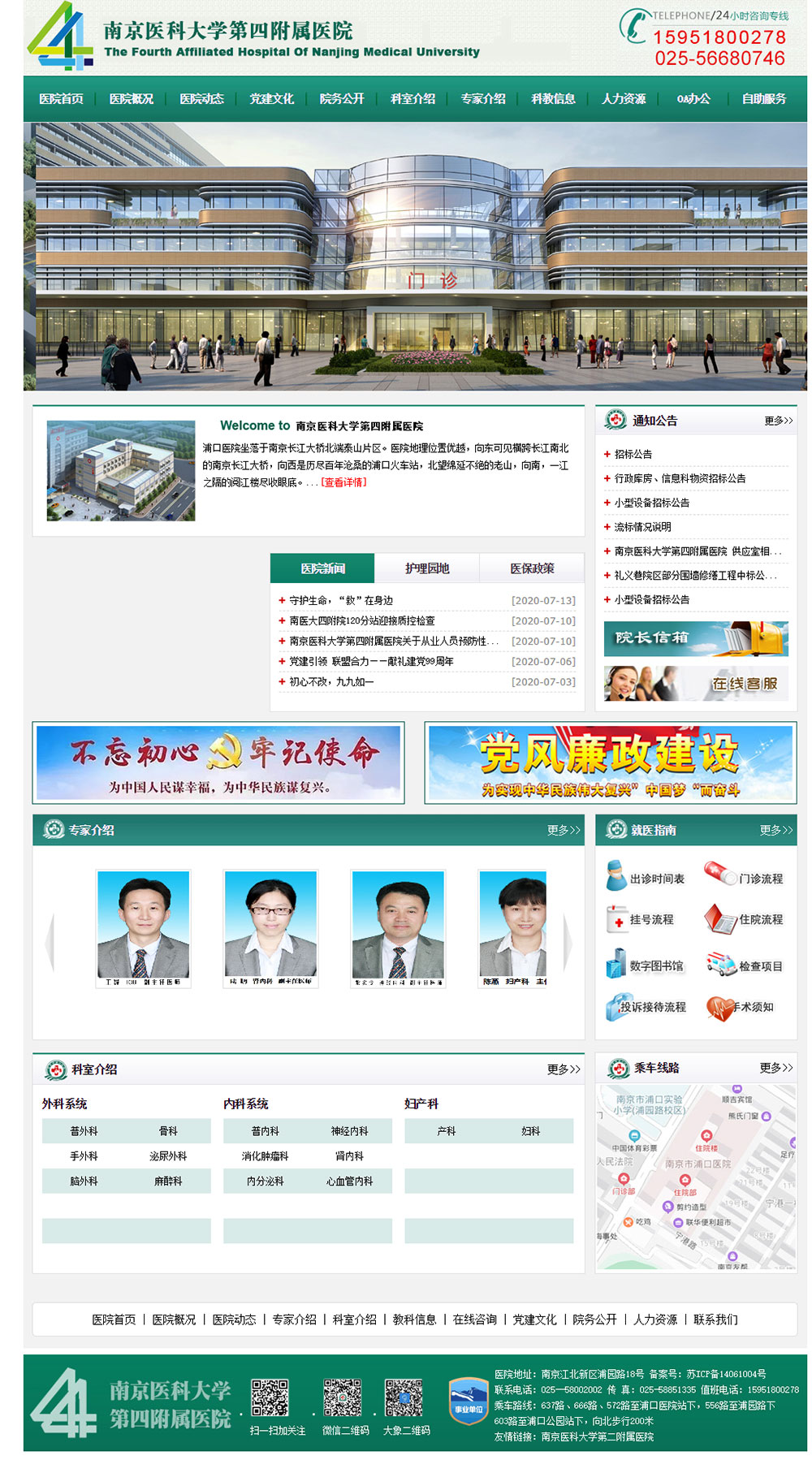This screenshot has height=1460, width=812.
Task: Open more 乘车线路 via 更多
Action: [x=775, y=1068]
